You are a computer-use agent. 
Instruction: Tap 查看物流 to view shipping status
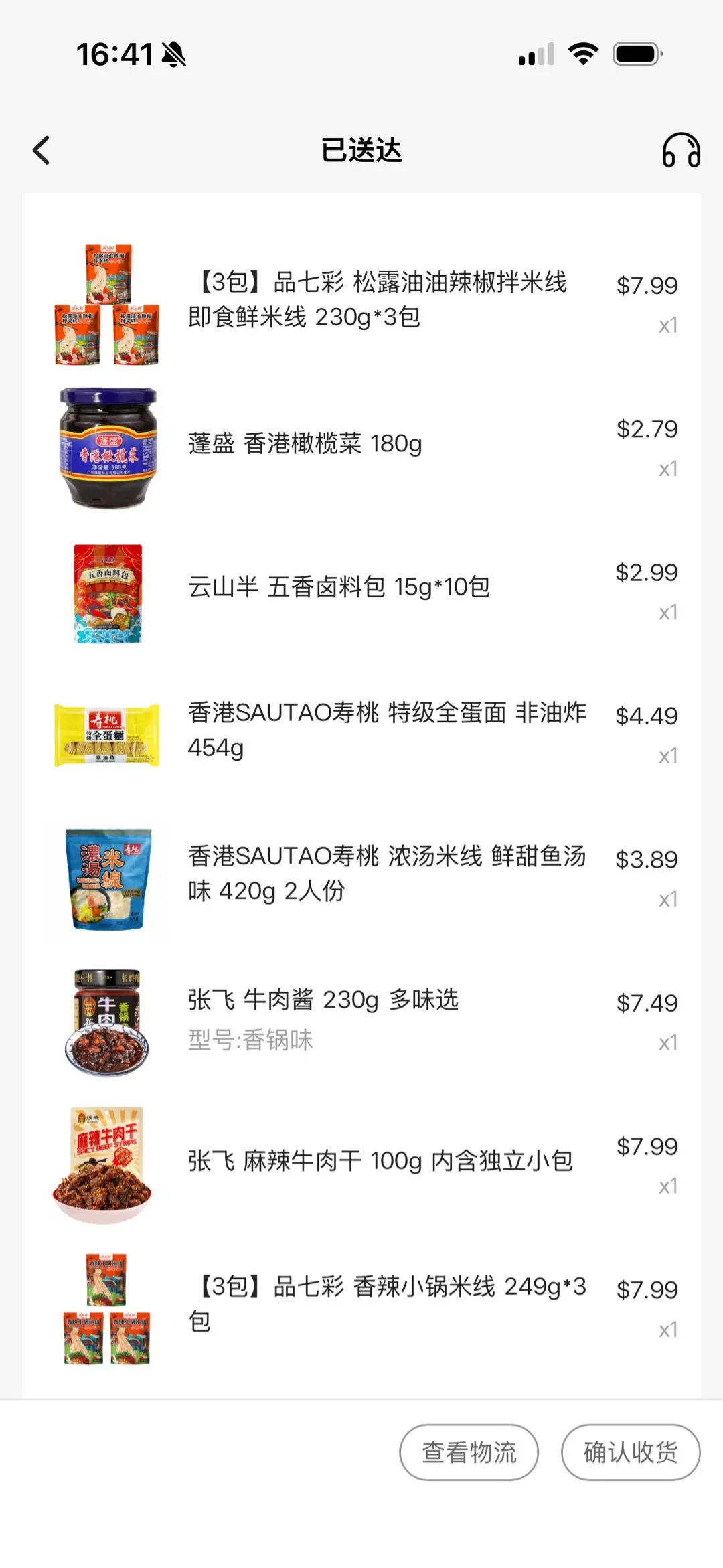(469, 1452)
